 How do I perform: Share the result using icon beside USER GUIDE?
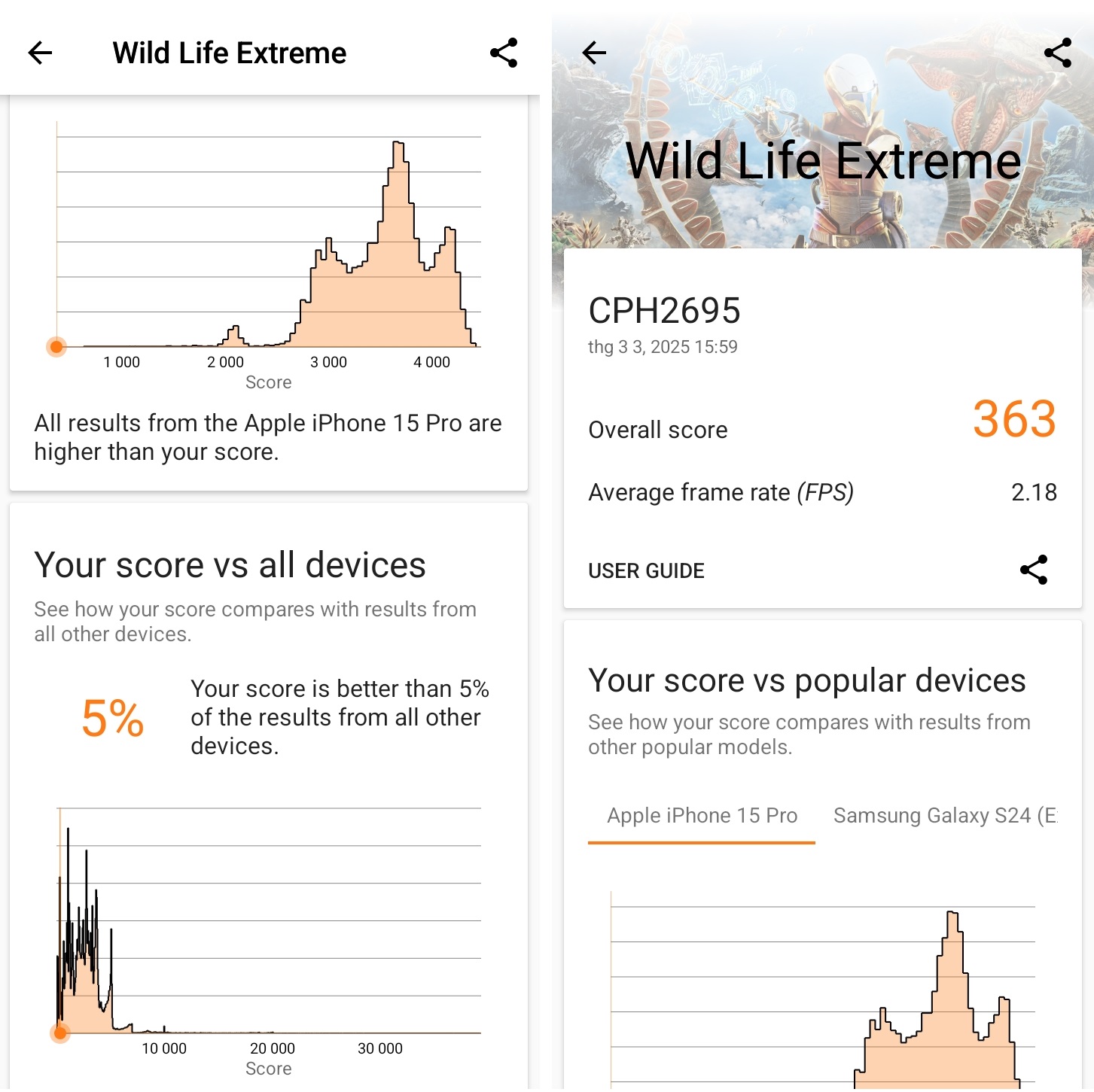[1034, 570]
